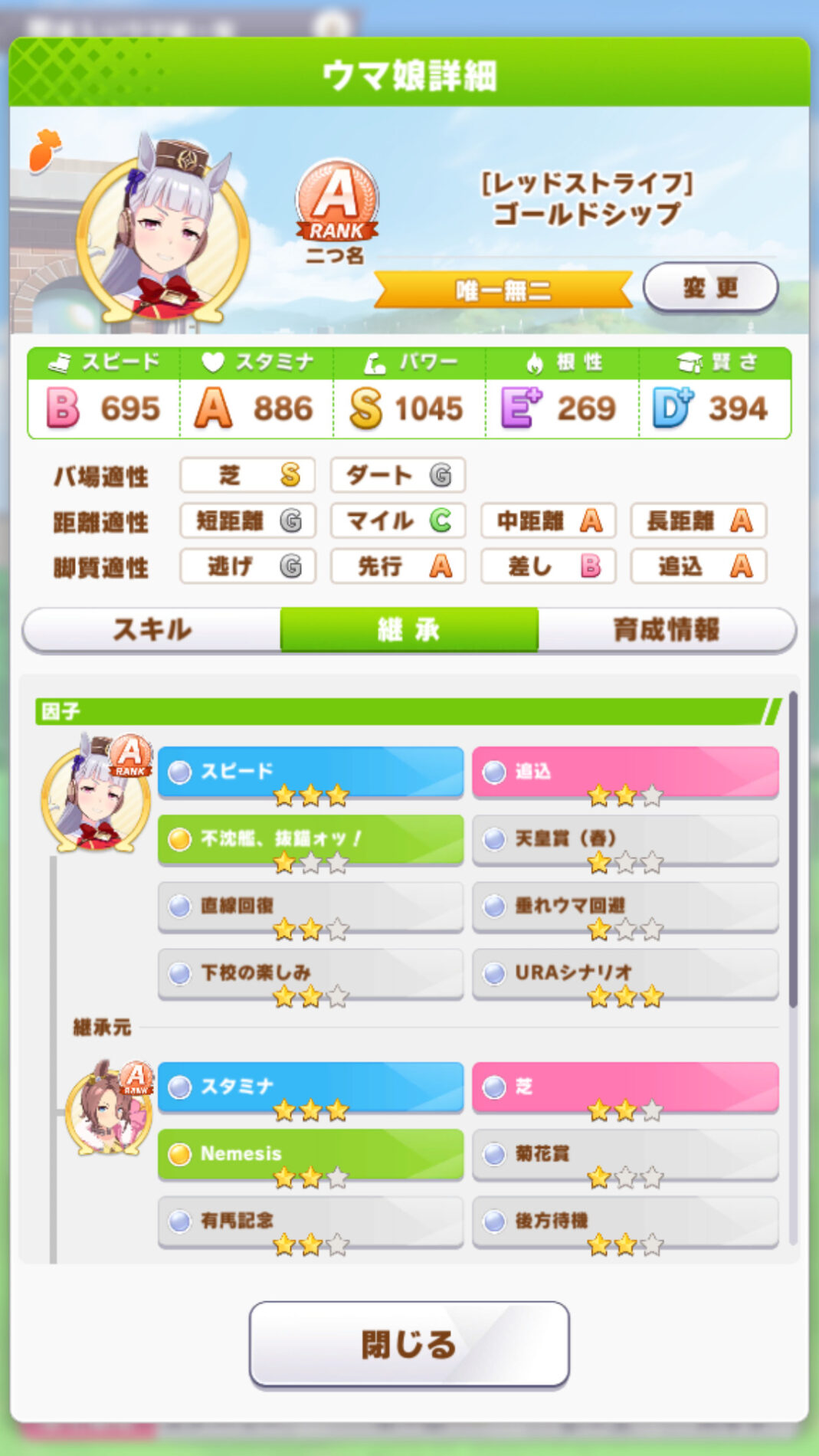
Task: Open the 育成情報 tab
Action: click(x=667, y=630)
